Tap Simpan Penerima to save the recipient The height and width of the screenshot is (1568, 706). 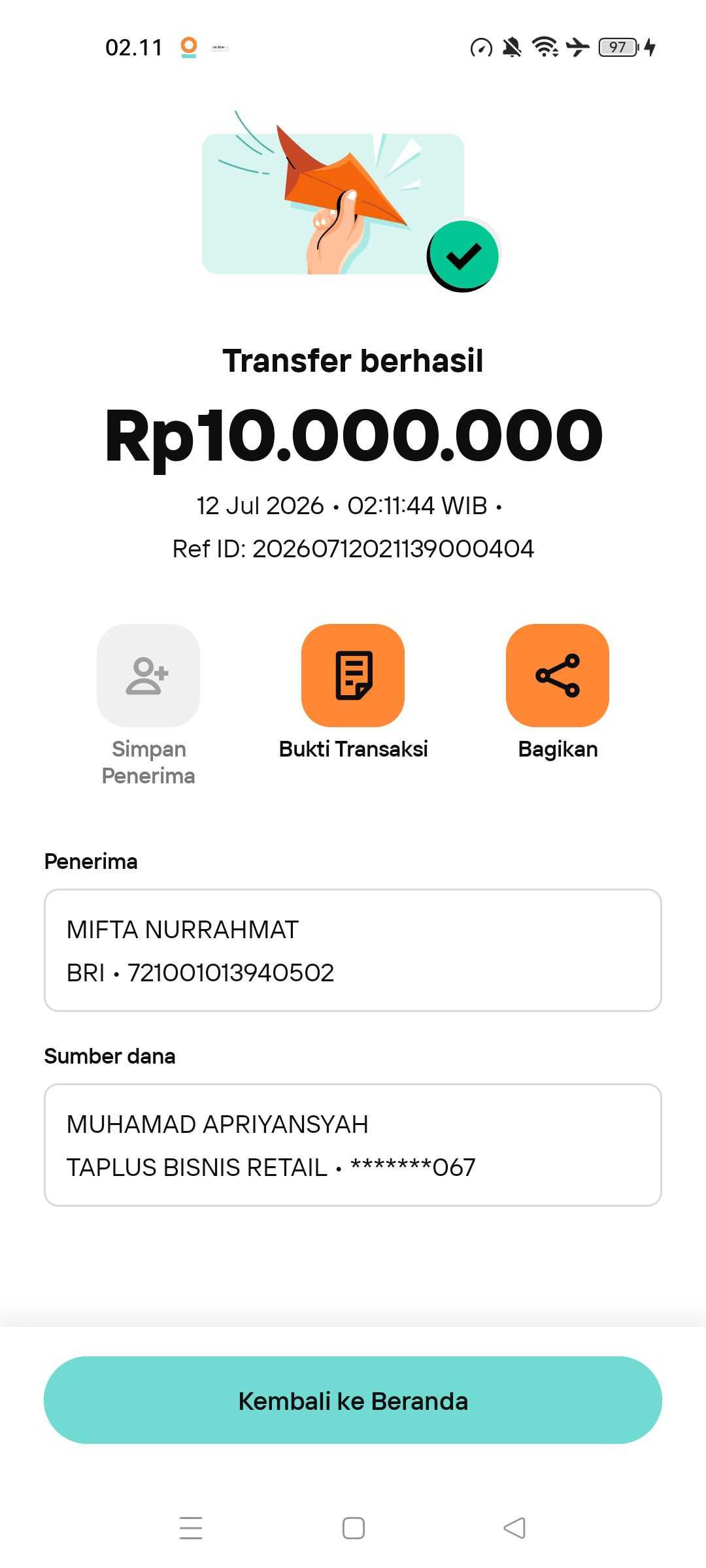point(148,676)
